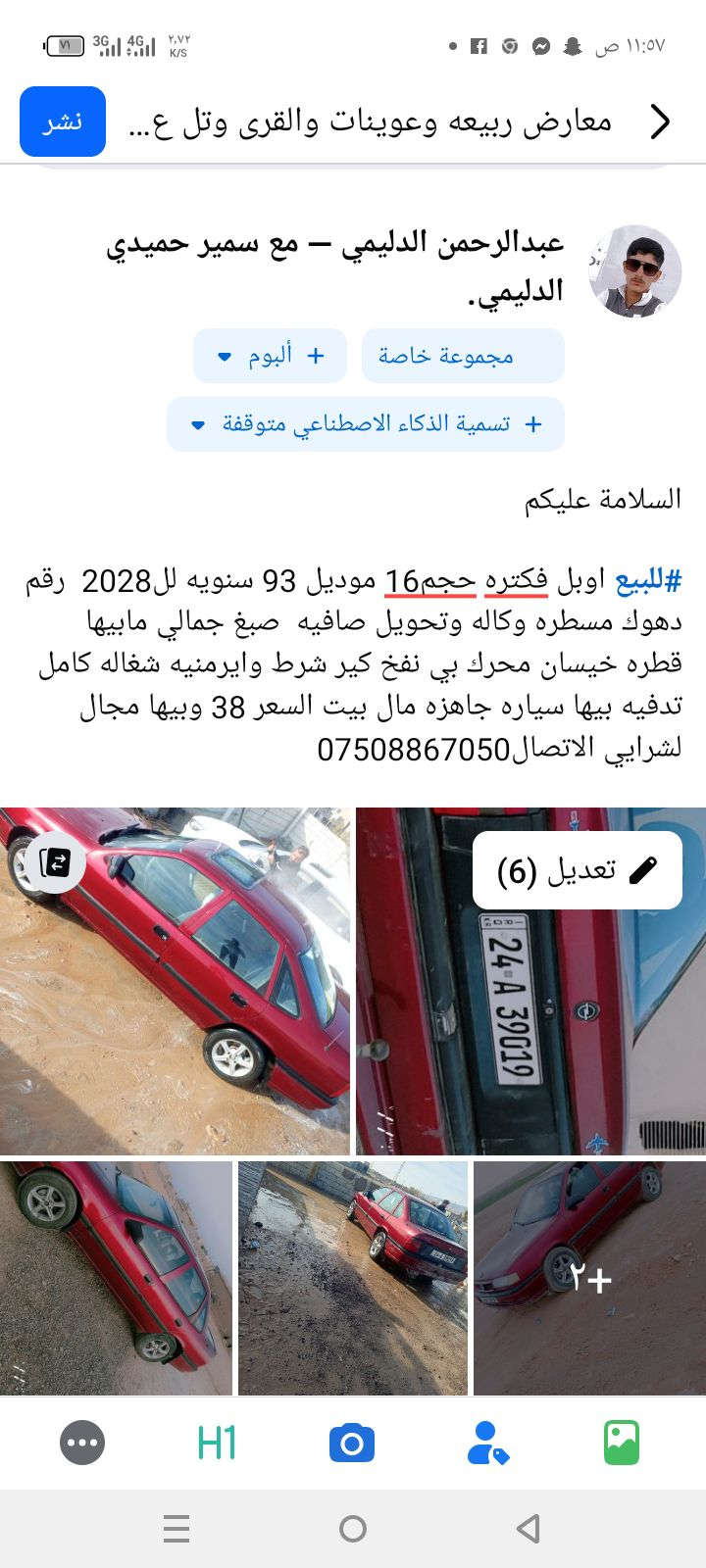Go back using the top arrow
Viewport: 706px width, 1568px height.
[x=660, y=122]
